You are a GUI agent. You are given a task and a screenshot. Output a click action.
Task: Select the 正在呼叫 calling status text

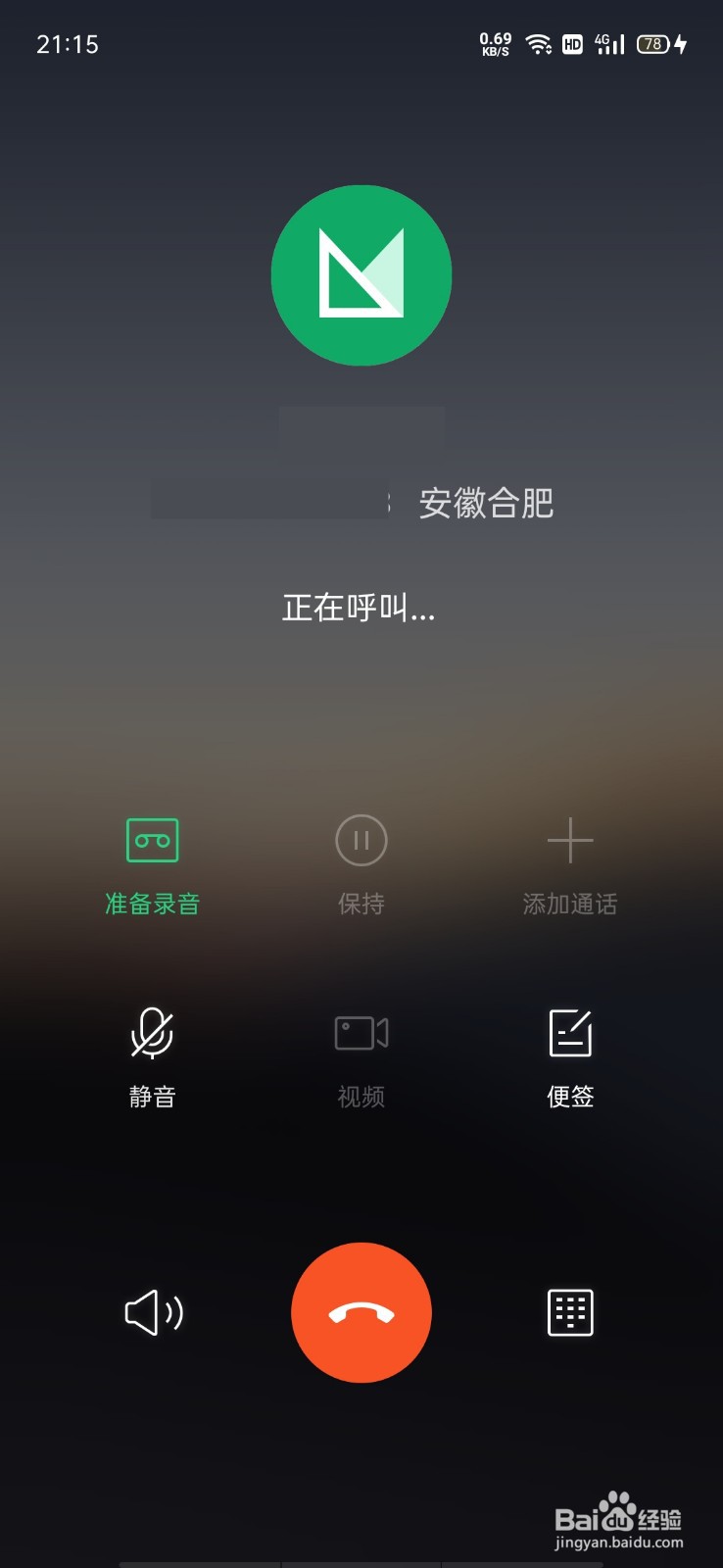click(360, 608)
